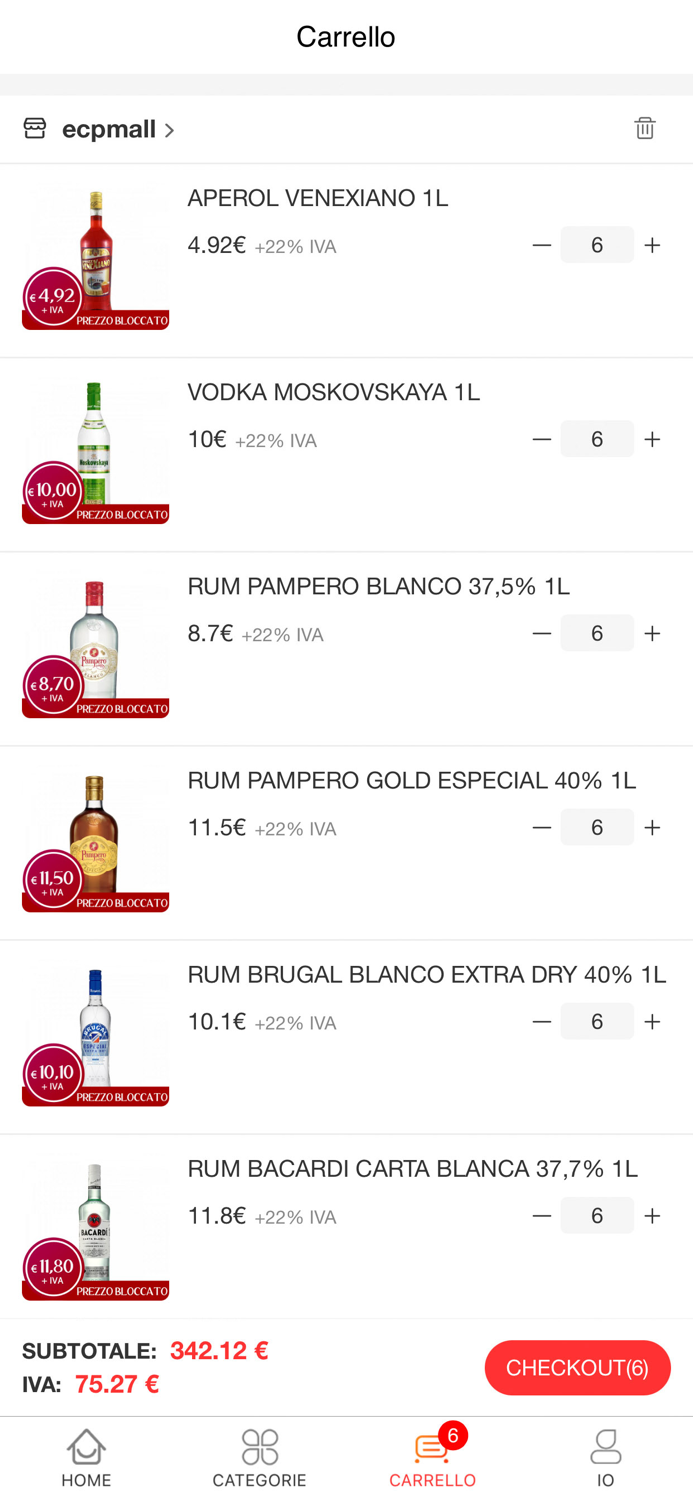Lower Rum Brugal Blanco quantity
The image size is (693, 1500).
[542, 1021]
